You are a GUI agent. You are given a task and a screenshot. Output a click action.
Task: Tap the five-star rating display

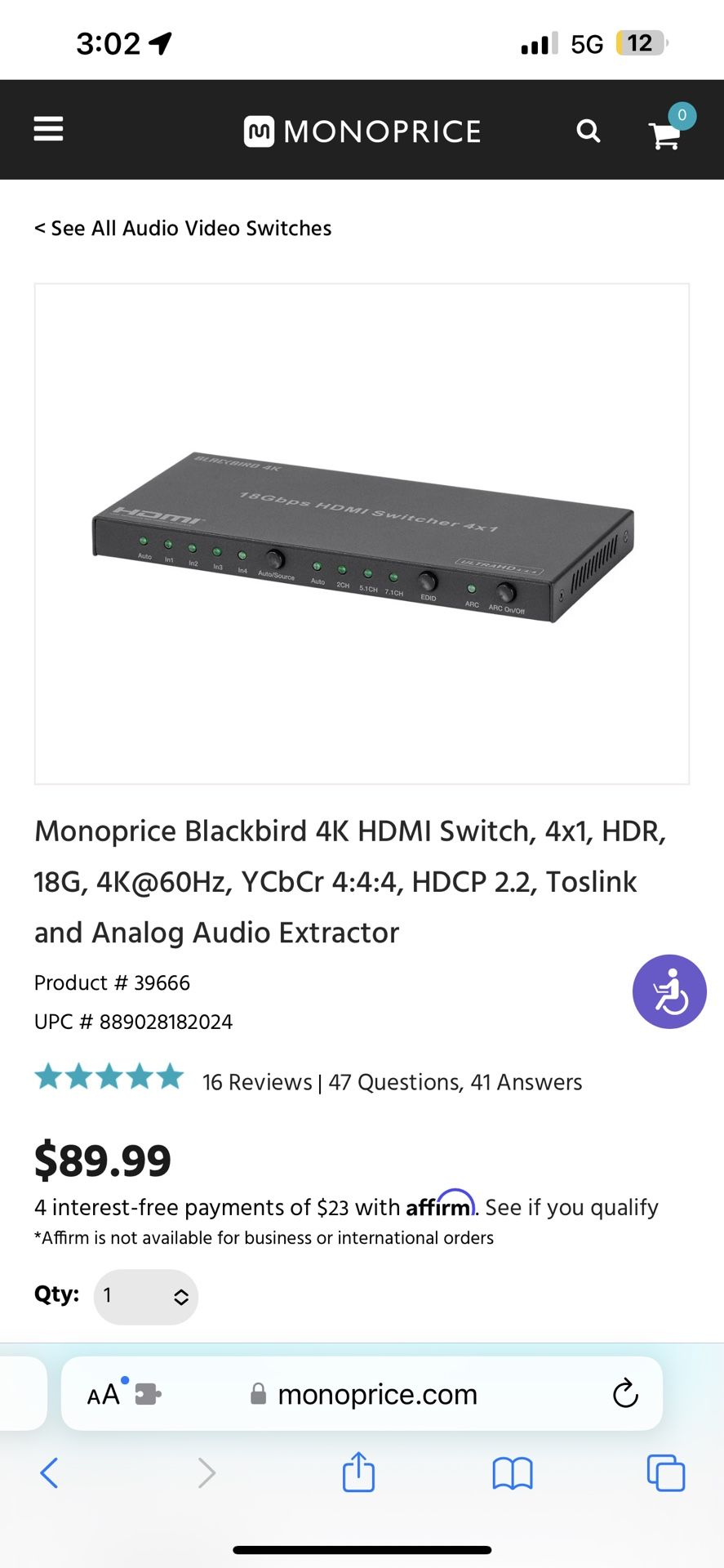point(109,1076)
